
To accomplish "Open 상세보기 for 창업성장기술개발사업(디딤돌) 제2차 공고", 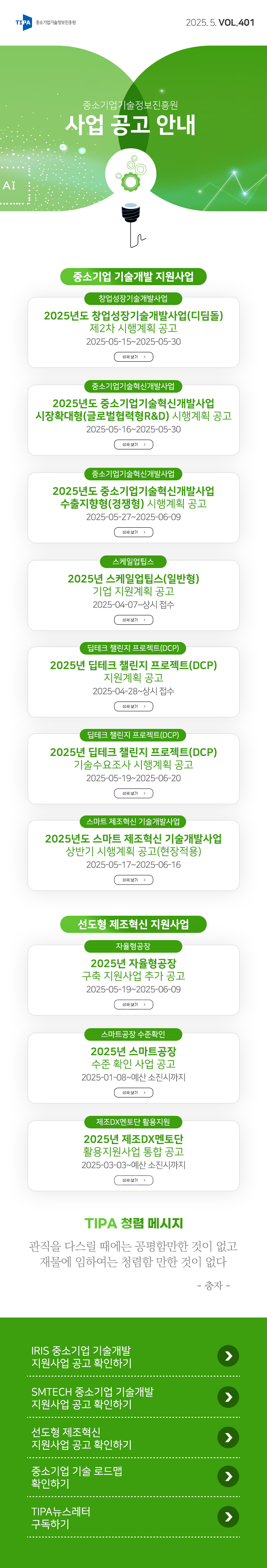I will pyautogui.click(x=133, y=357).
